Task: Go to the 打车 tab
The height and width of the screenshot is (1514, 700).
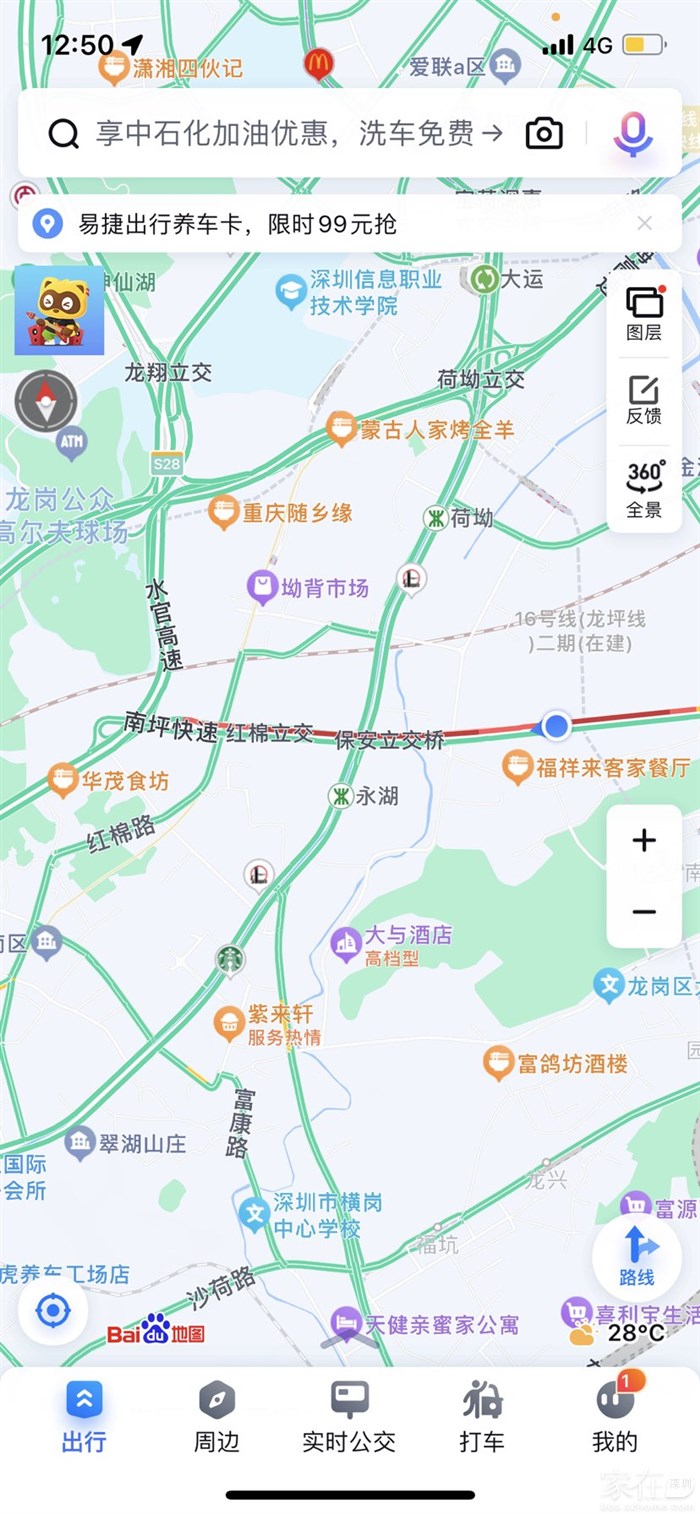Action: click(482, 1415)
